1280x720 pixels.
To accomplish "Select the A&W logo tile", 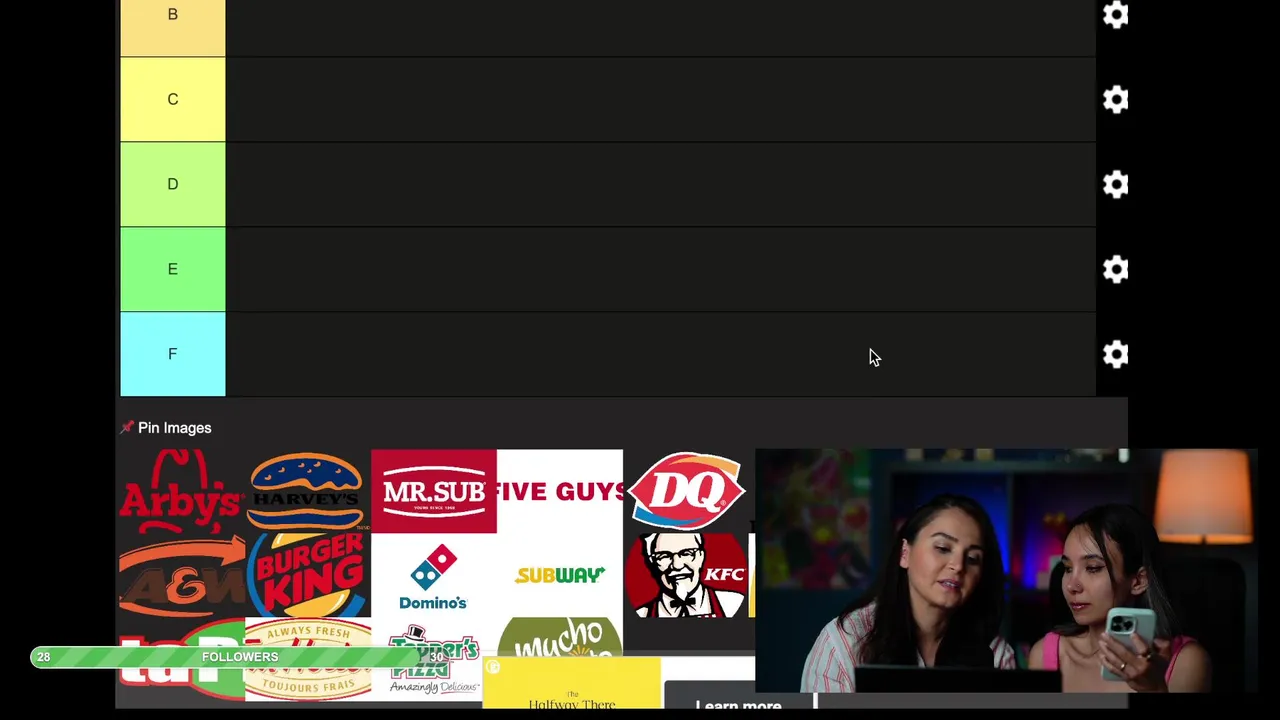I will 181,575.
